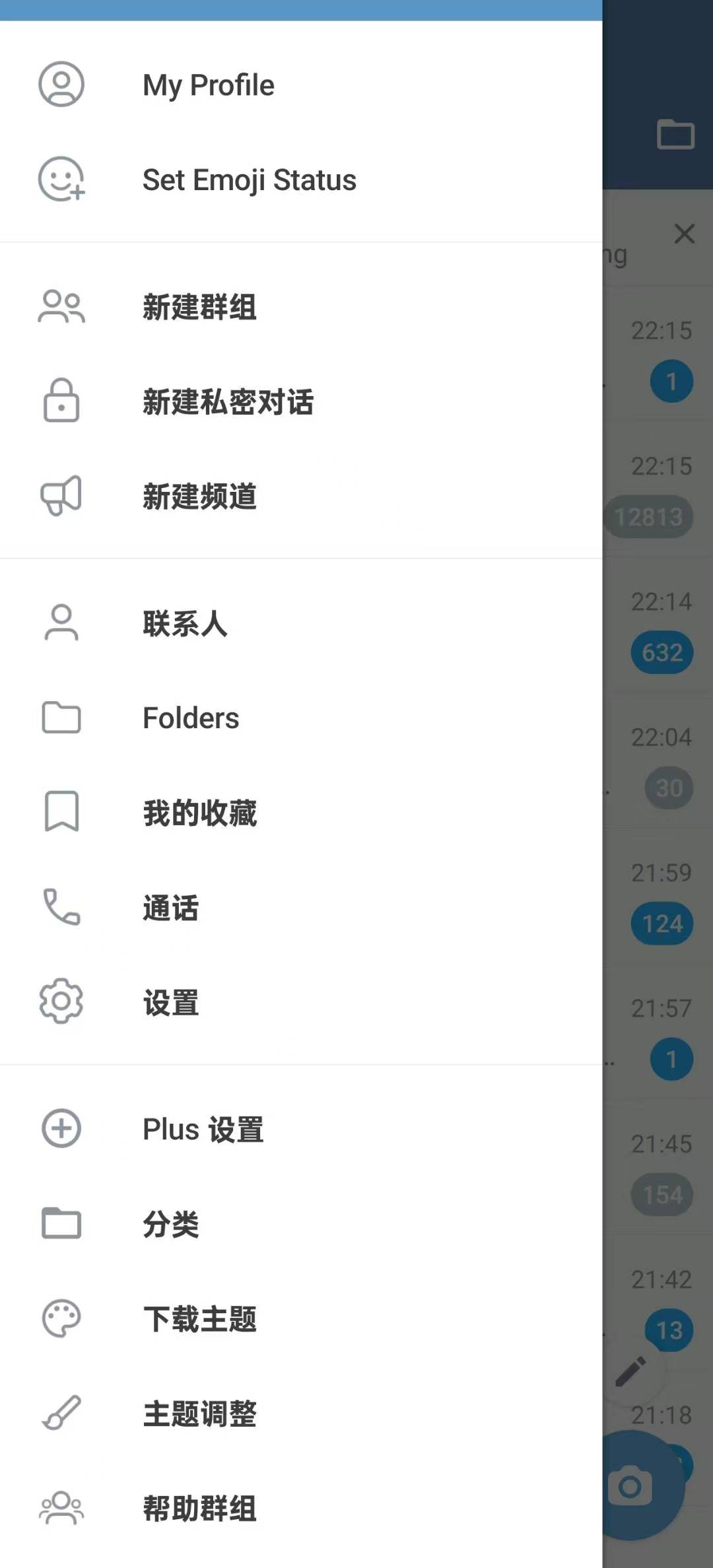Viewport: 713px width, 1568px height.
Task: Open 下载主题 to download themes
Action: tap(301, 1318)
